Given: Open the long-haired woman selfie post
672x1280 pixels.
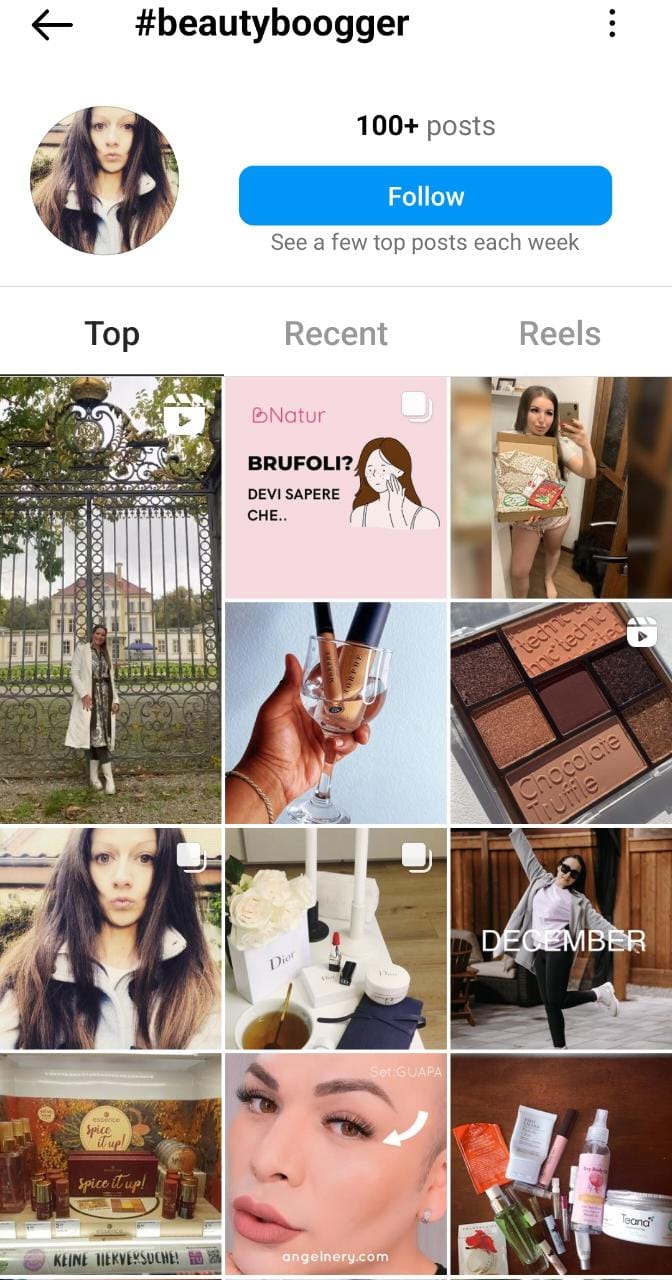Looking at the screenshot, I should pos(110,938).
